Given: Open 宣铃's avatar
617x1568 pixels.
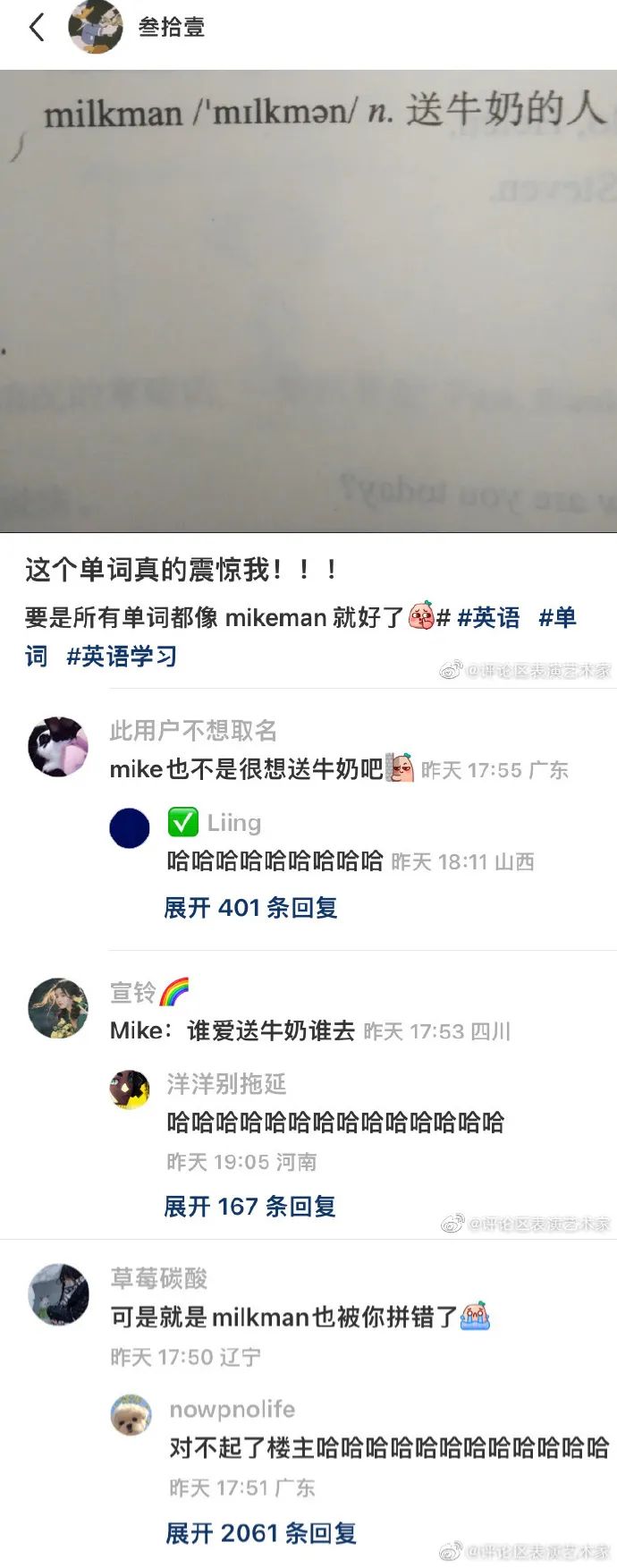Looking at the screenshot, I should click(59, 1007).
